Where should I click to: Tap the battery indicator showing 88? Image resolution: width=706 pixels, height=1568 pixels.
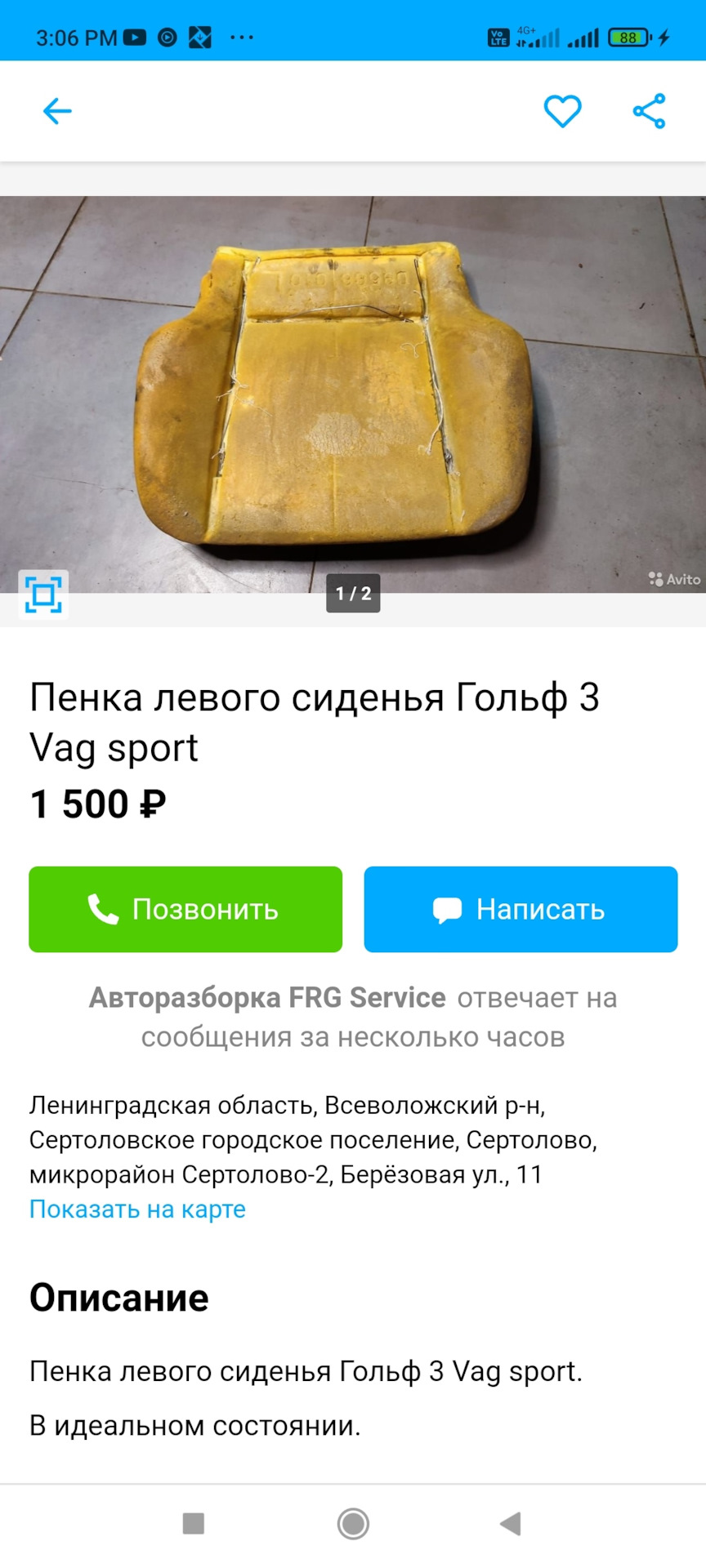click(626, 36)
